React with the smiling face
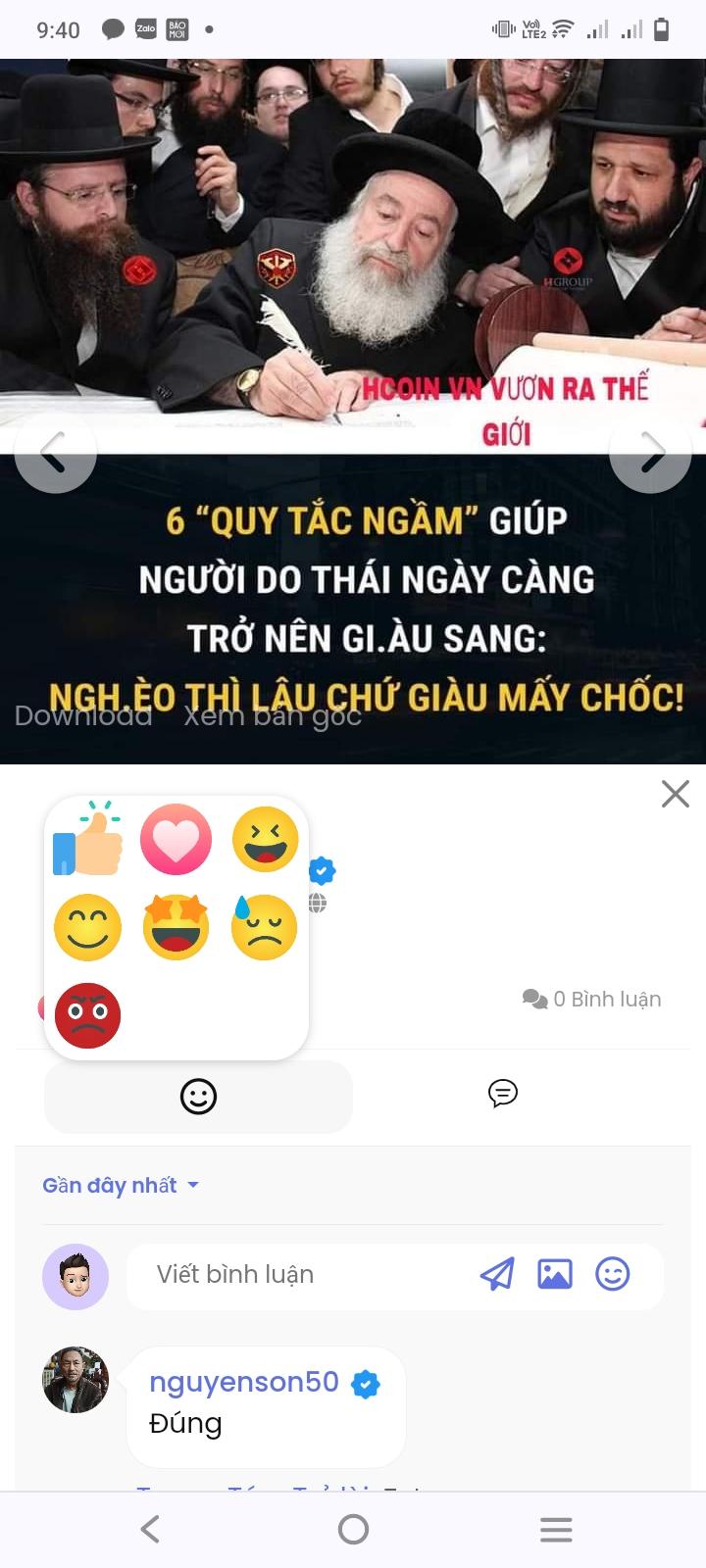 [88, 927]
